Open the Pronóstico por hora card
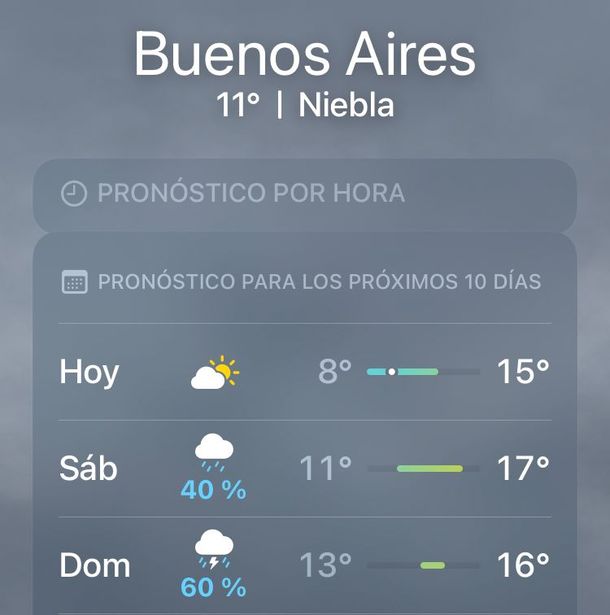 coord(304,194)
